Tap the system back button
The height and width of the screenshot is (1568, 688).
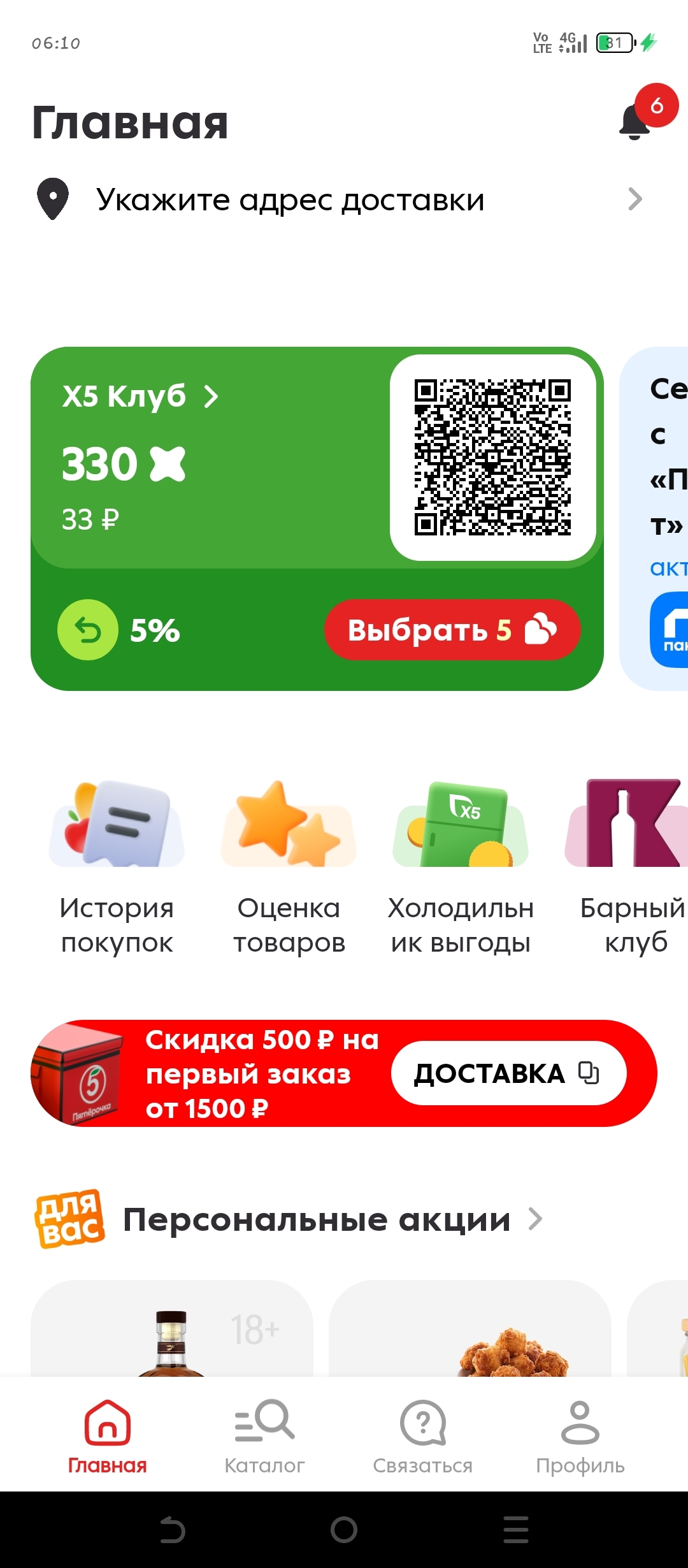[x=172, y=1530]
